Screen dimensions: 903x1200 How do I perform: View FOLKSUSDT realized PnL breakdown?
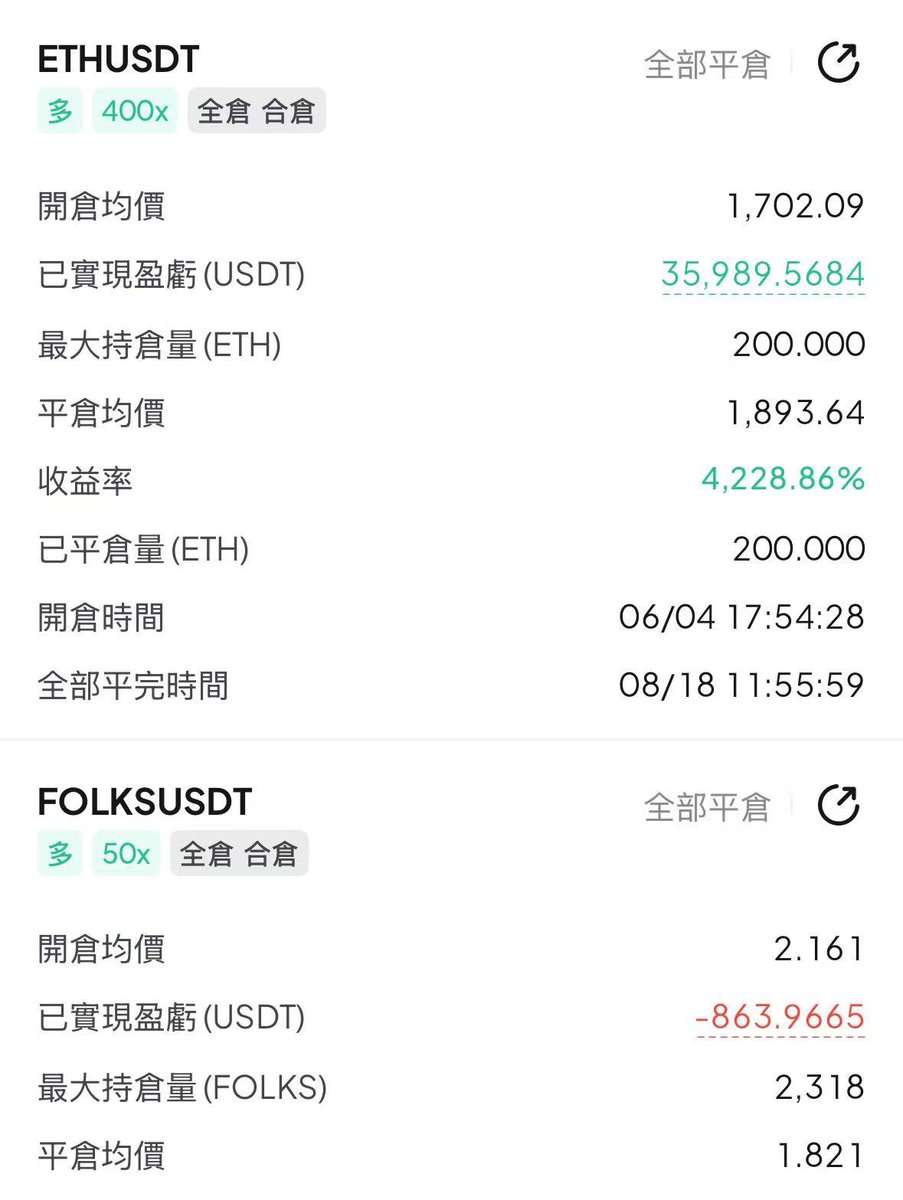pyautogui.click(x=780, y=1017)
